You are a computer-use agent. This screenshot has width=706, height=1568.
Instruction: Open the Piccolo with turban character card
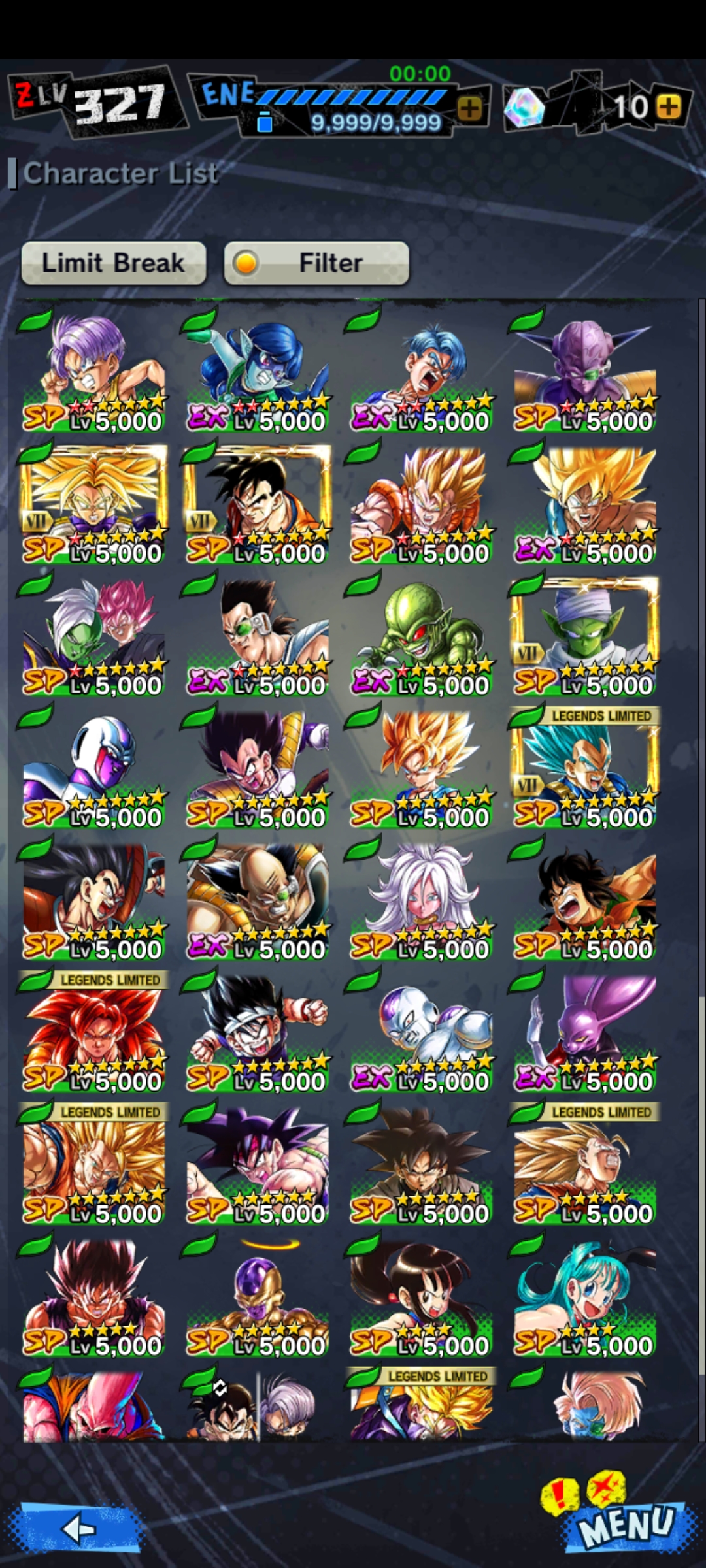coord(584,636)
